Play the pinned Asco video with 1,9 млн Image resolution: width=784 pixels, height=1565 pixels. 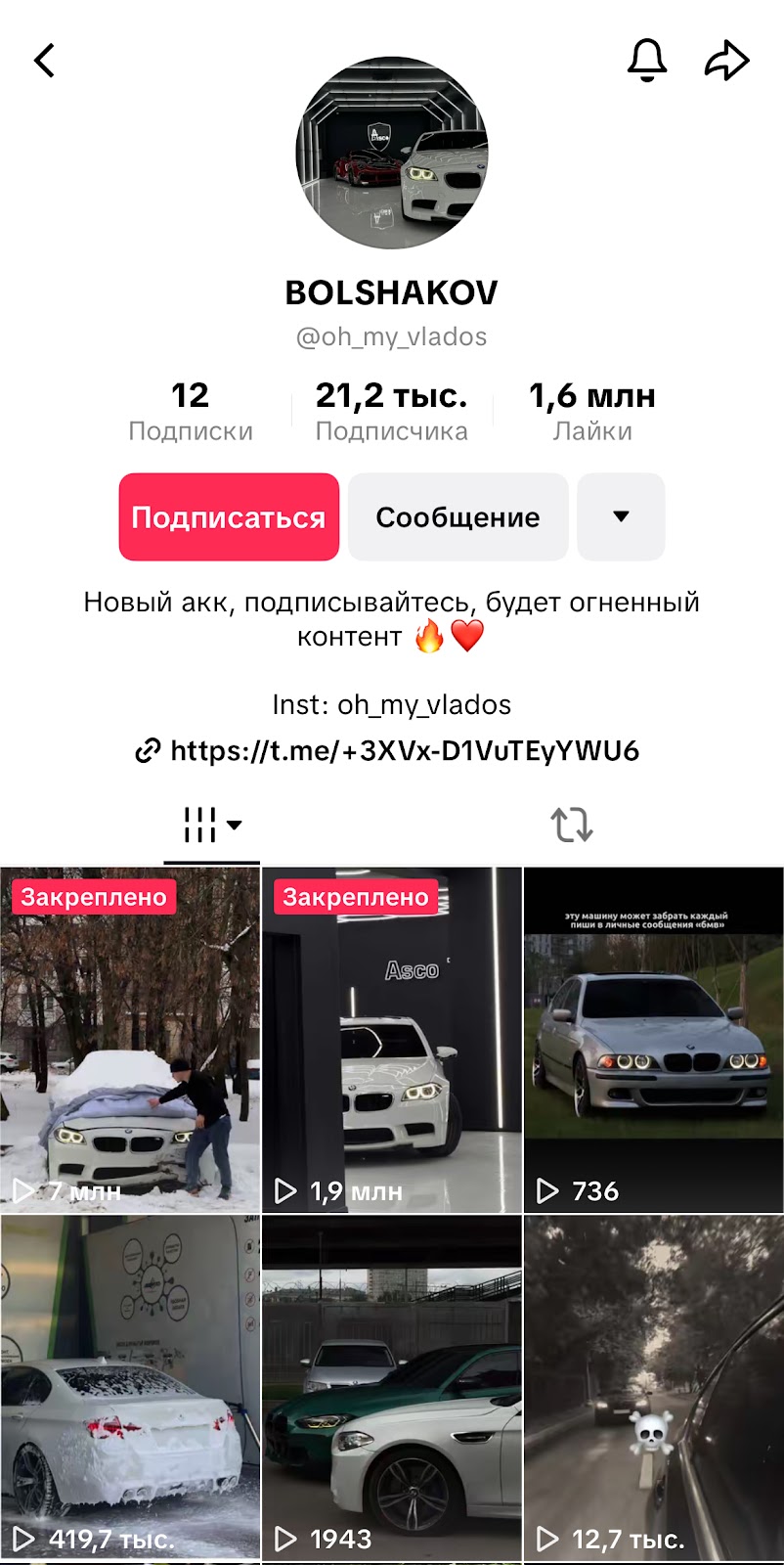[391, 1040]
